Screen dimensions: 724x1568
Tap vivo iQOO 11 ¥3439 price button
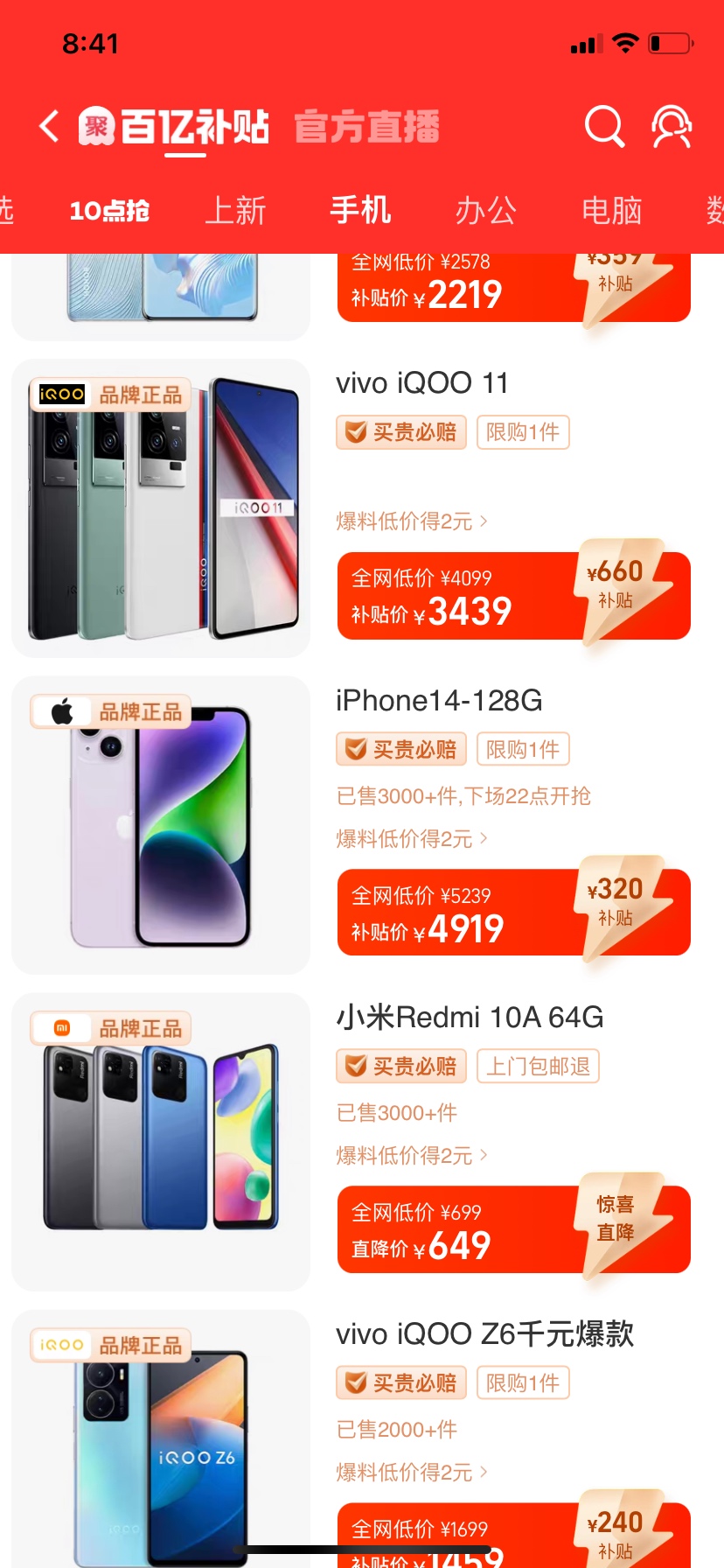click(x=513, y=596)
